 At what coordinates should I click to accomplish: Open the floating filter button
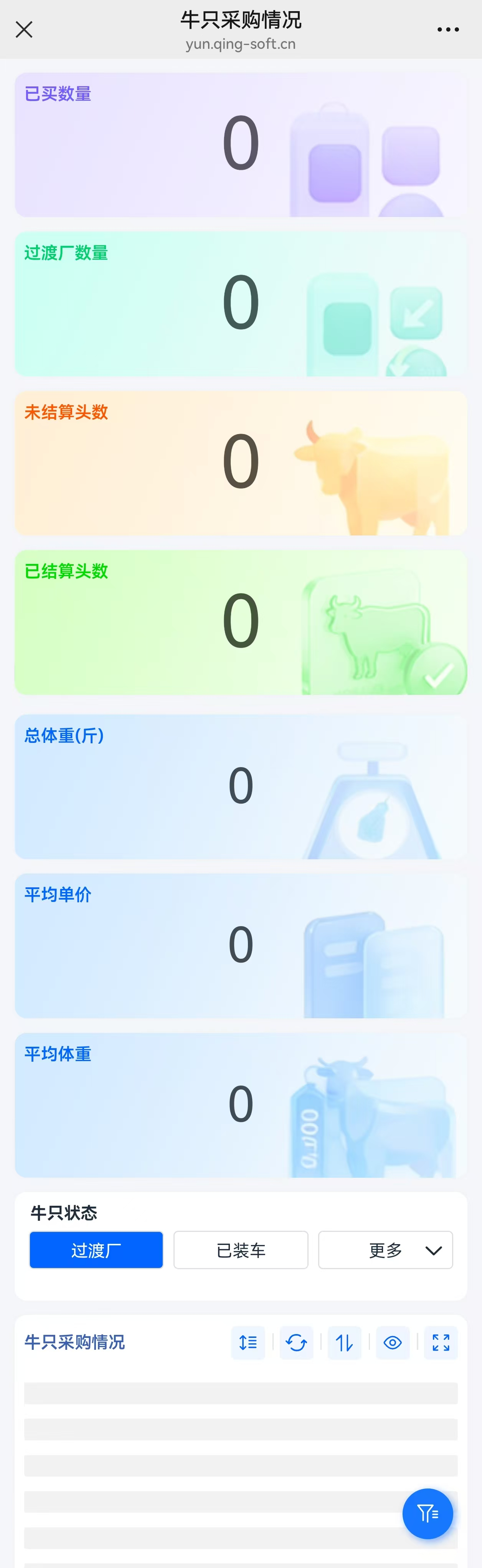pos(427,1514)
